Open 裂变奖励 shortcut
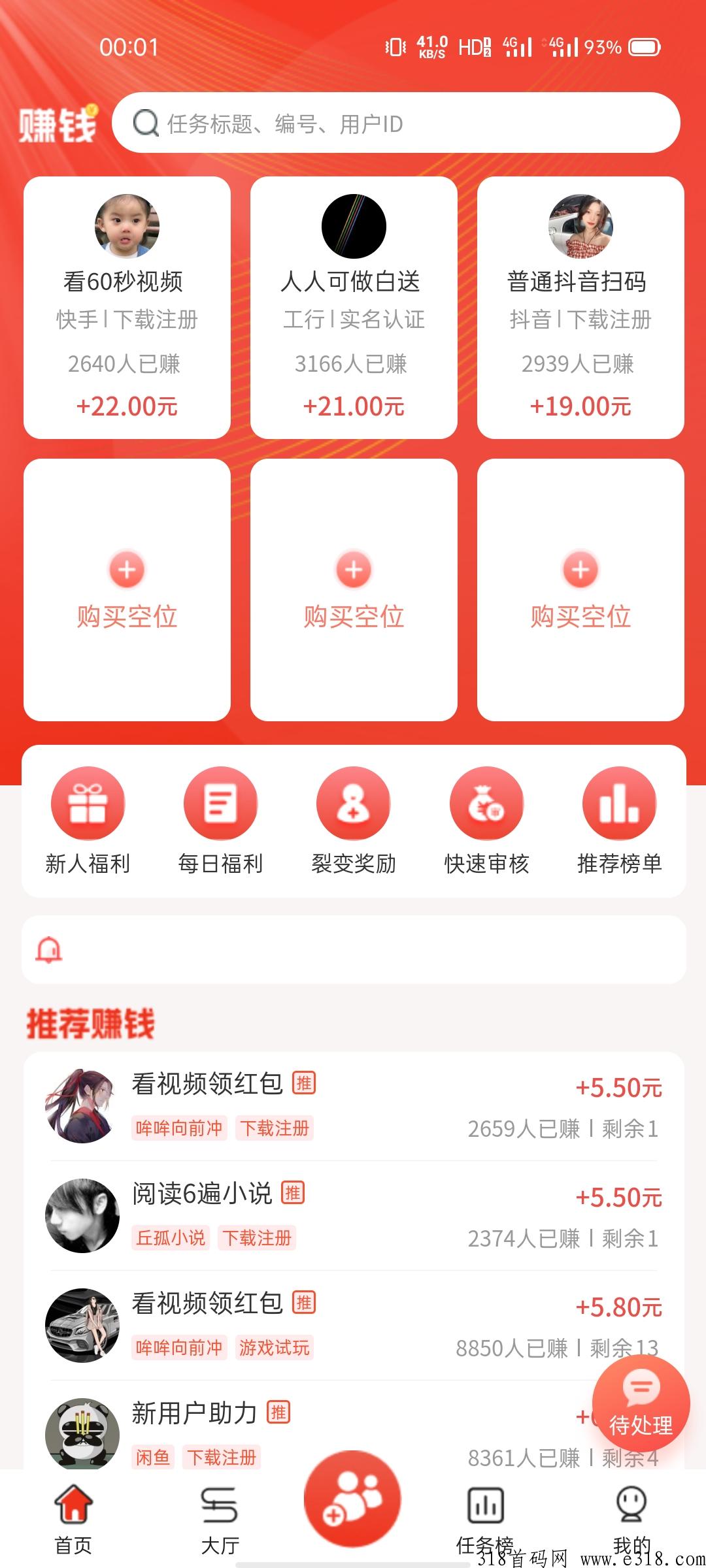 (354, 821)
